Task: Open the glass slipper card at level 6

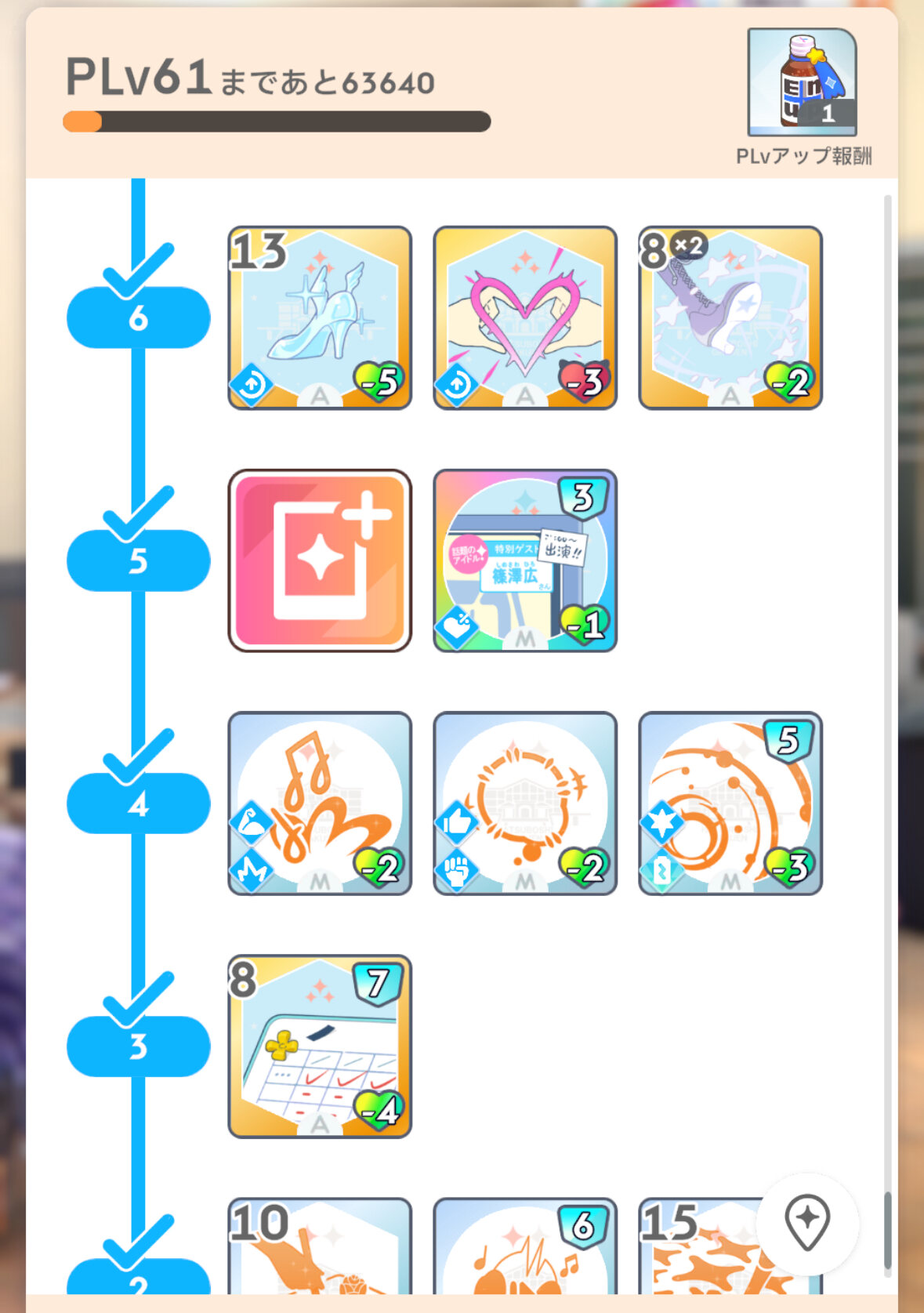Action: [320, 317]
